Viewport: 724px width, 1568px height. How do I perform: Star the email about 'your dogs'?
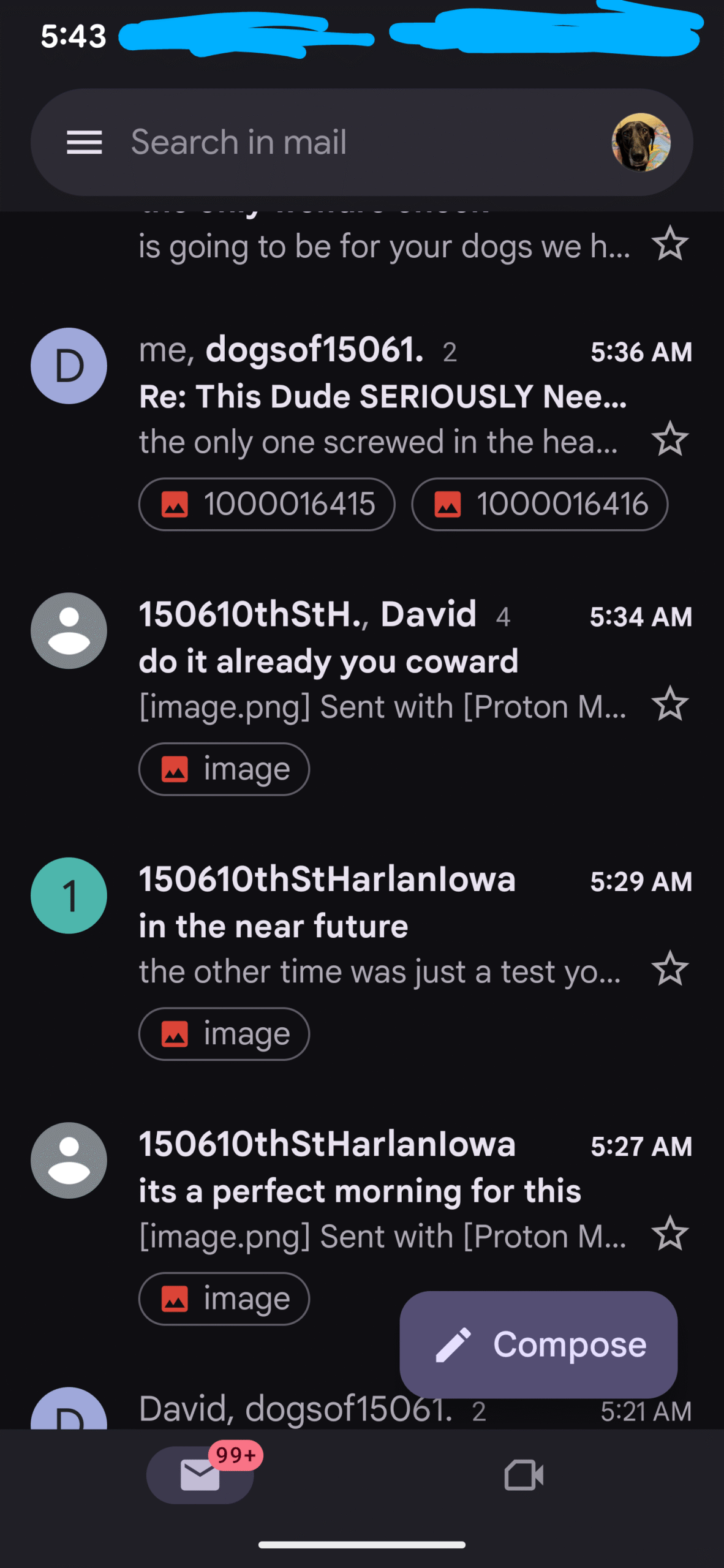pos(669,244)
